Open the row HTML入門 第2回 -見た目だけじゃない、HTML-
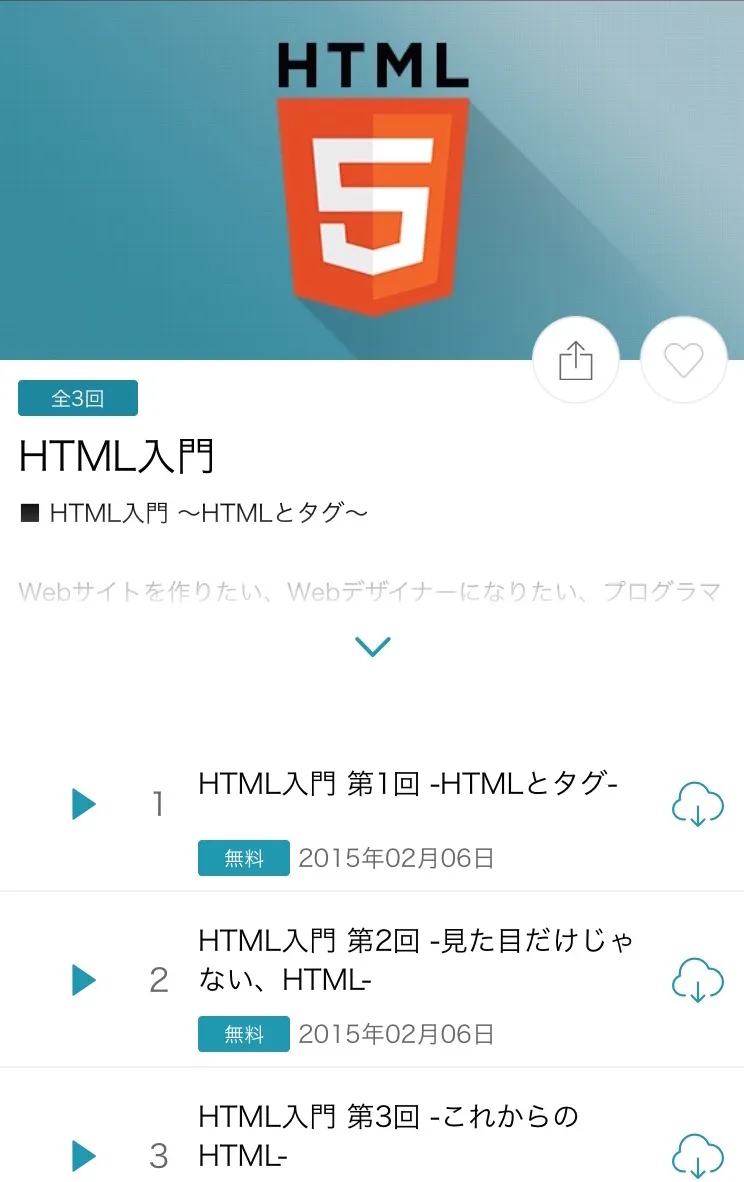This screenshot has width=744, height=1182. pyautogui.click(x=415, y=960)
